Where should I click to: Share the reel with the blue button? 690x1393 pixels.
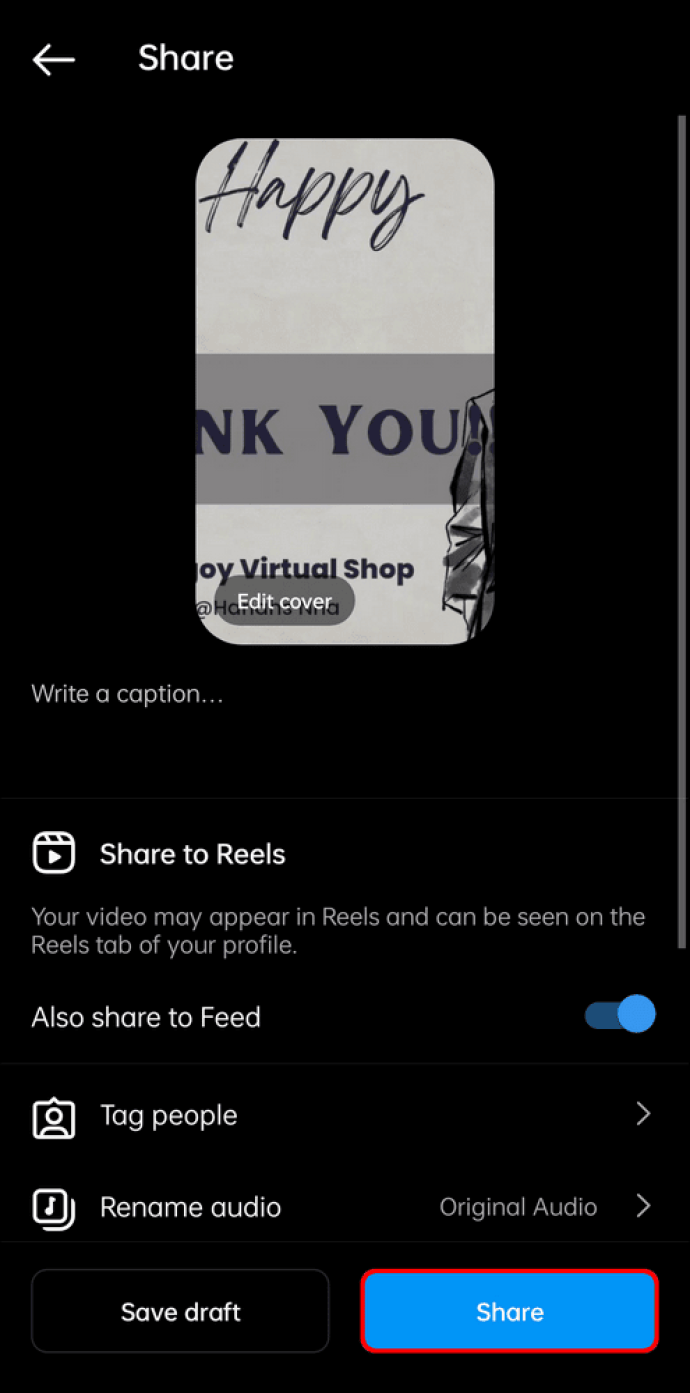[509, 1311]
